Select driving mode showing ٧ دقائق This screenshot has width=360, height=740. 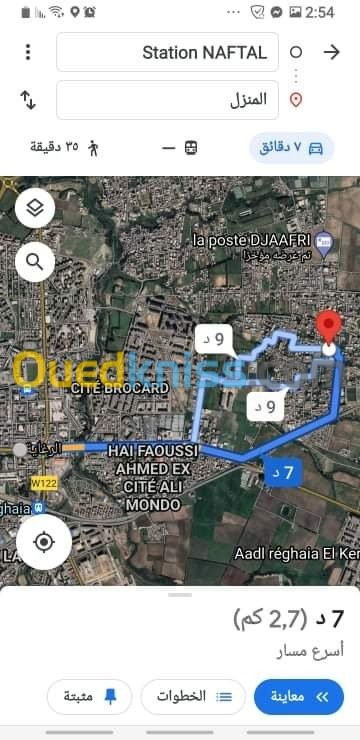pyautogui.click(x=292, y=148)
